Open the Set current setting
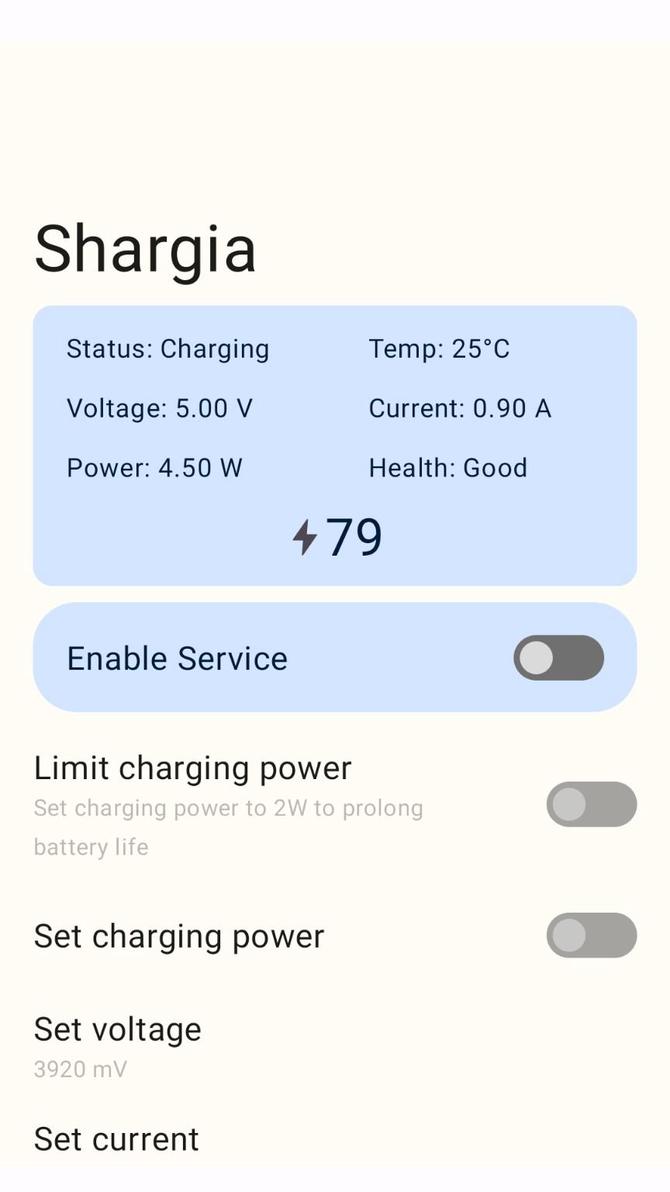The height and width of the screenshot is (1192, 670). 117,1140
